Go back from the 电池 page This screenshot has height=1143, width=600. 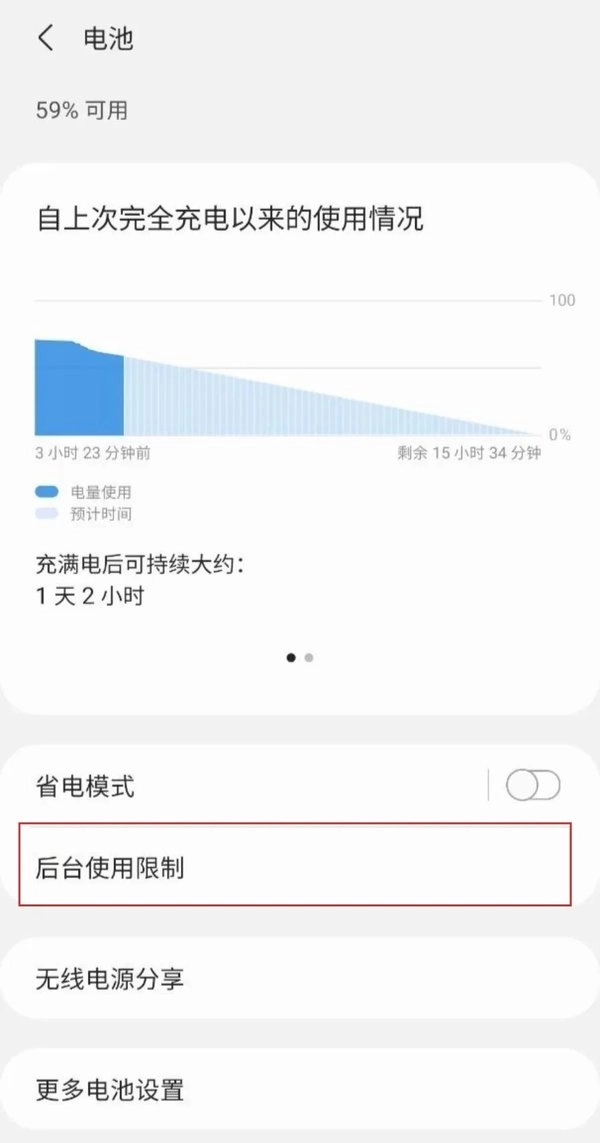tap(45, 39)
